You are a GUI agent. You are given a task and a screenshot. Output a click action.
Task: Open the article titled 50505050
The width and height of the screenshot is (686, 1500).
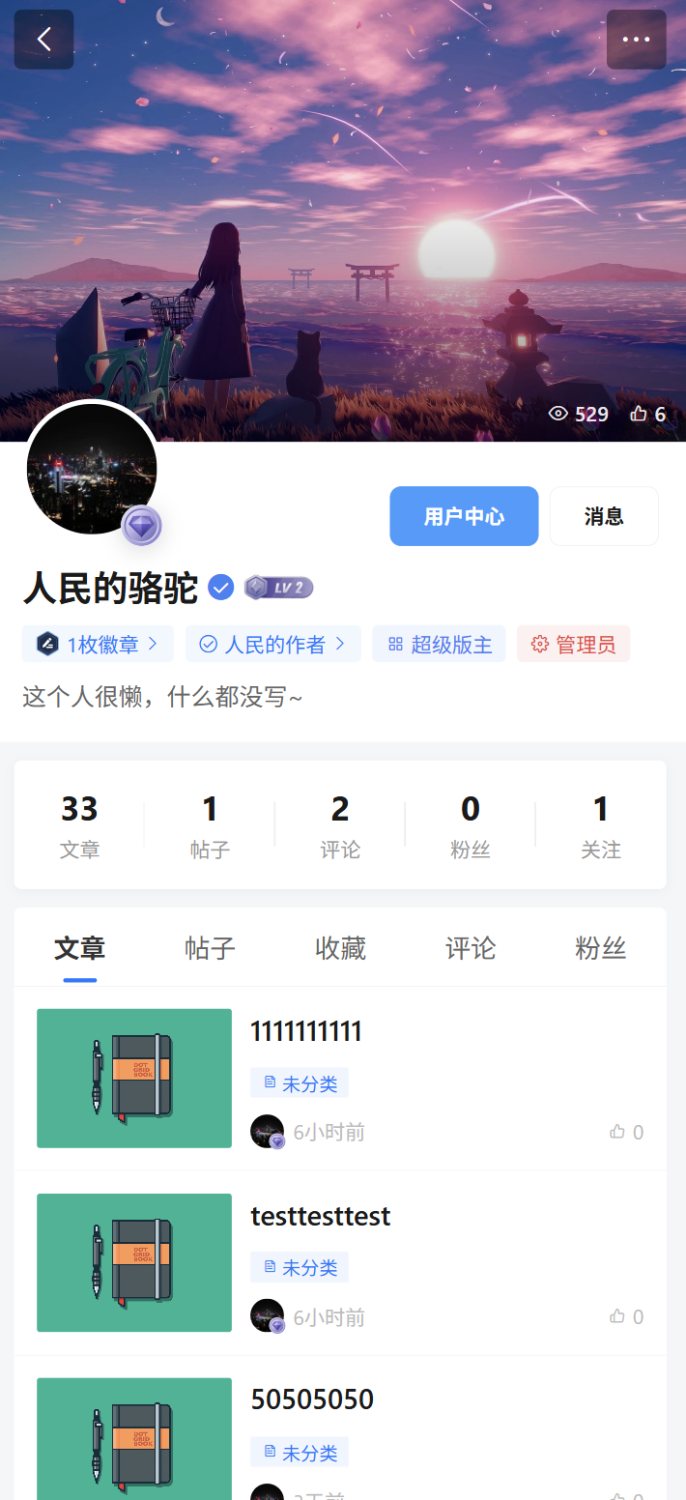(x=312, y=1399)
